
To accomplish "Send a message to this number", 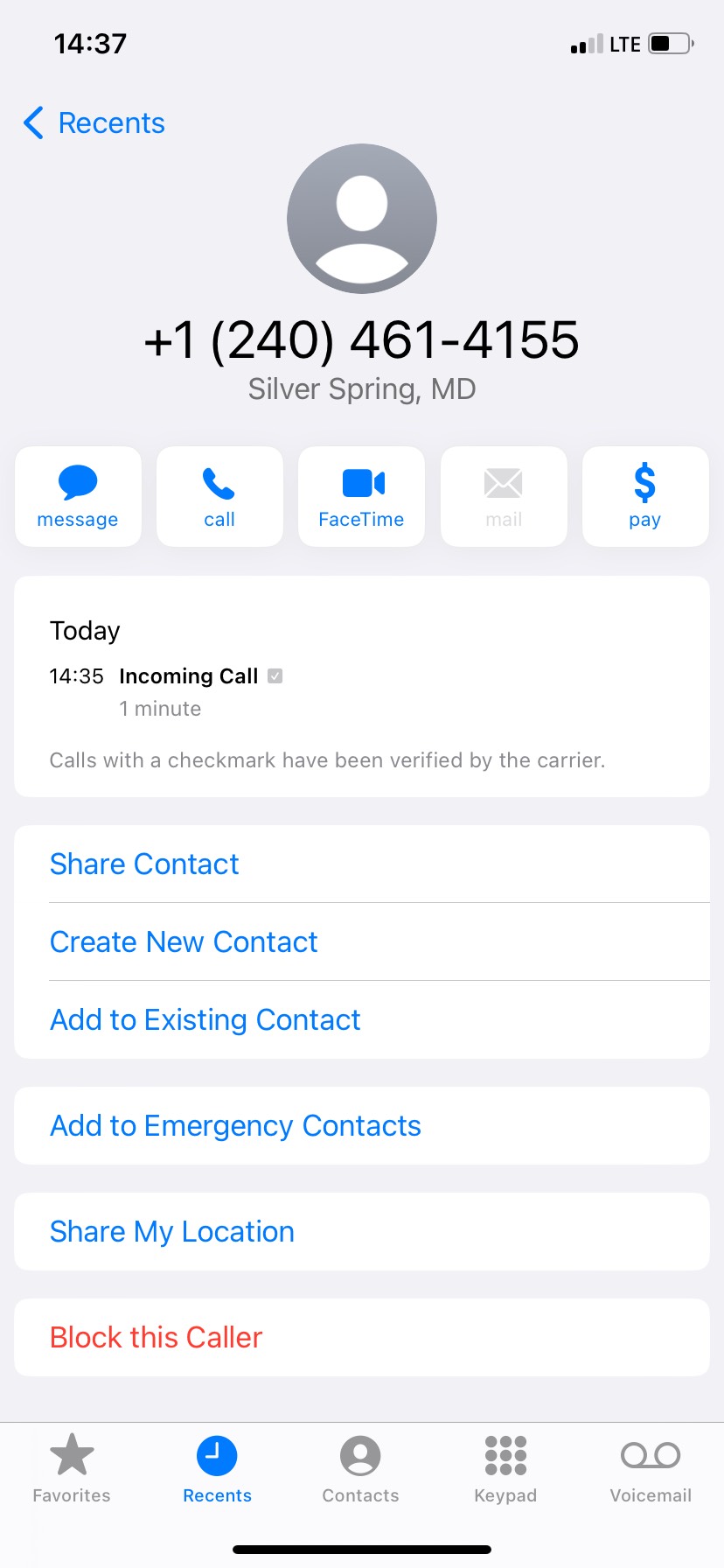I will pyautogui.click(x=78, y=496).
